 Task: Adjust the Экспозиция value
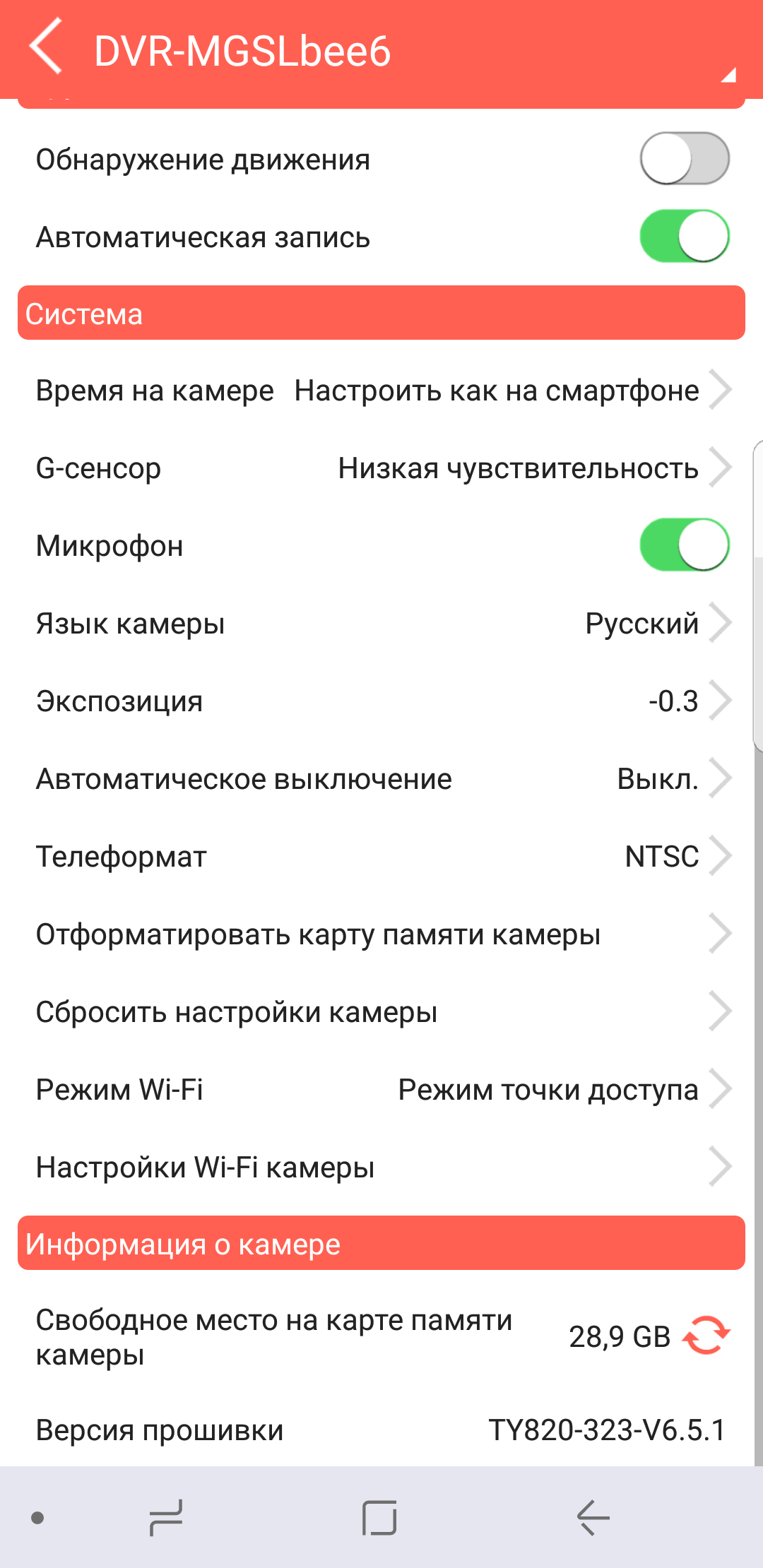click(381, 701)
